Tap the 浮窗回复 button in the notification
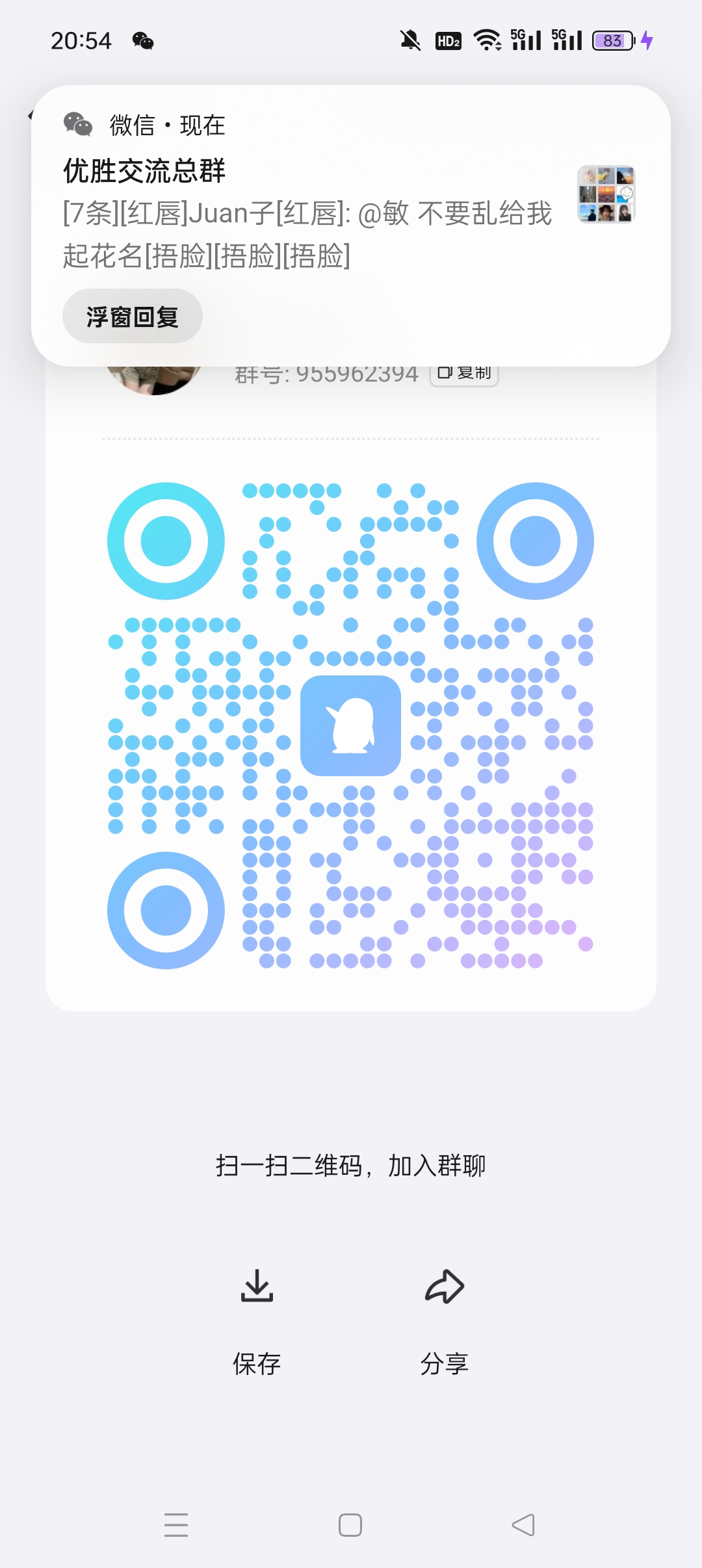Screen dimensions: 702x1568 133,317
